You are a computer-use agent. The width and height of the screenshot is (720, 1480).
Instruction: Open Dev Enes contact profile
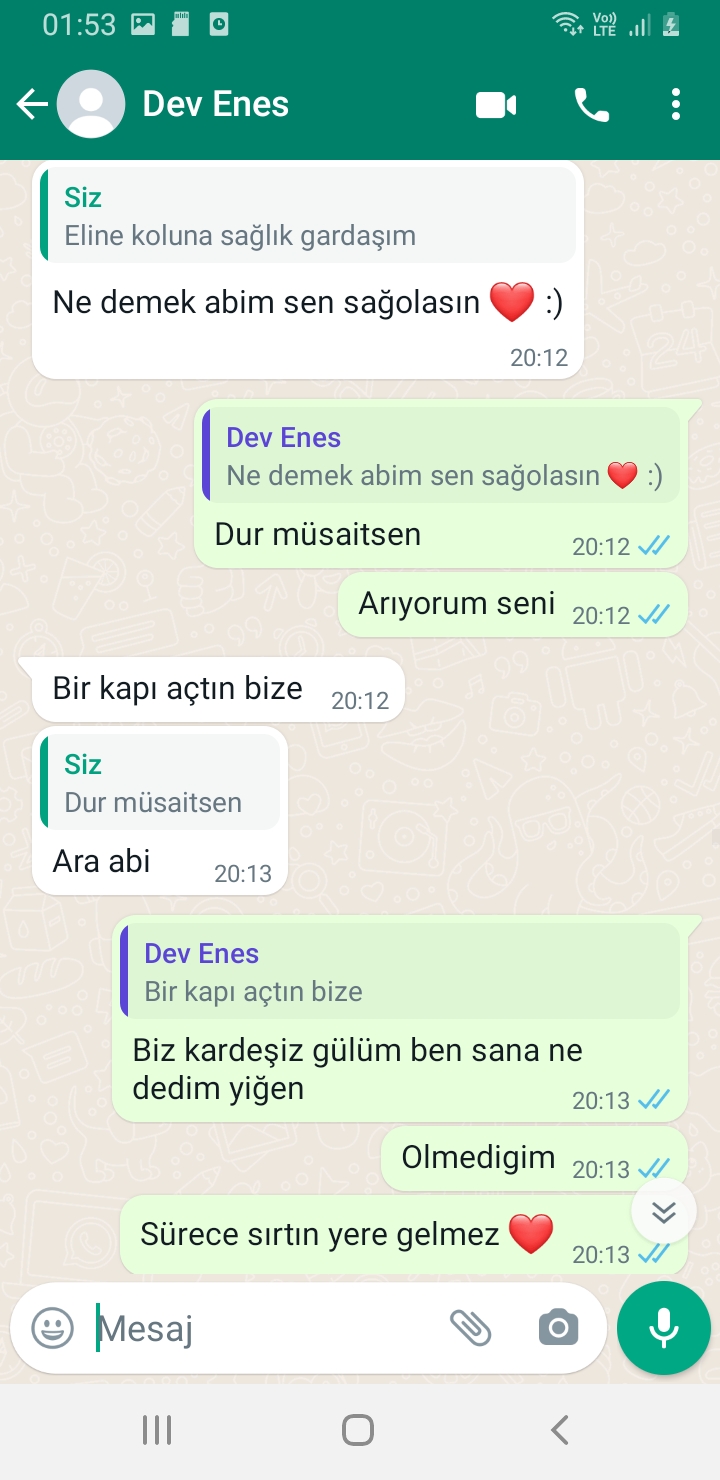(x=216, y=104)
